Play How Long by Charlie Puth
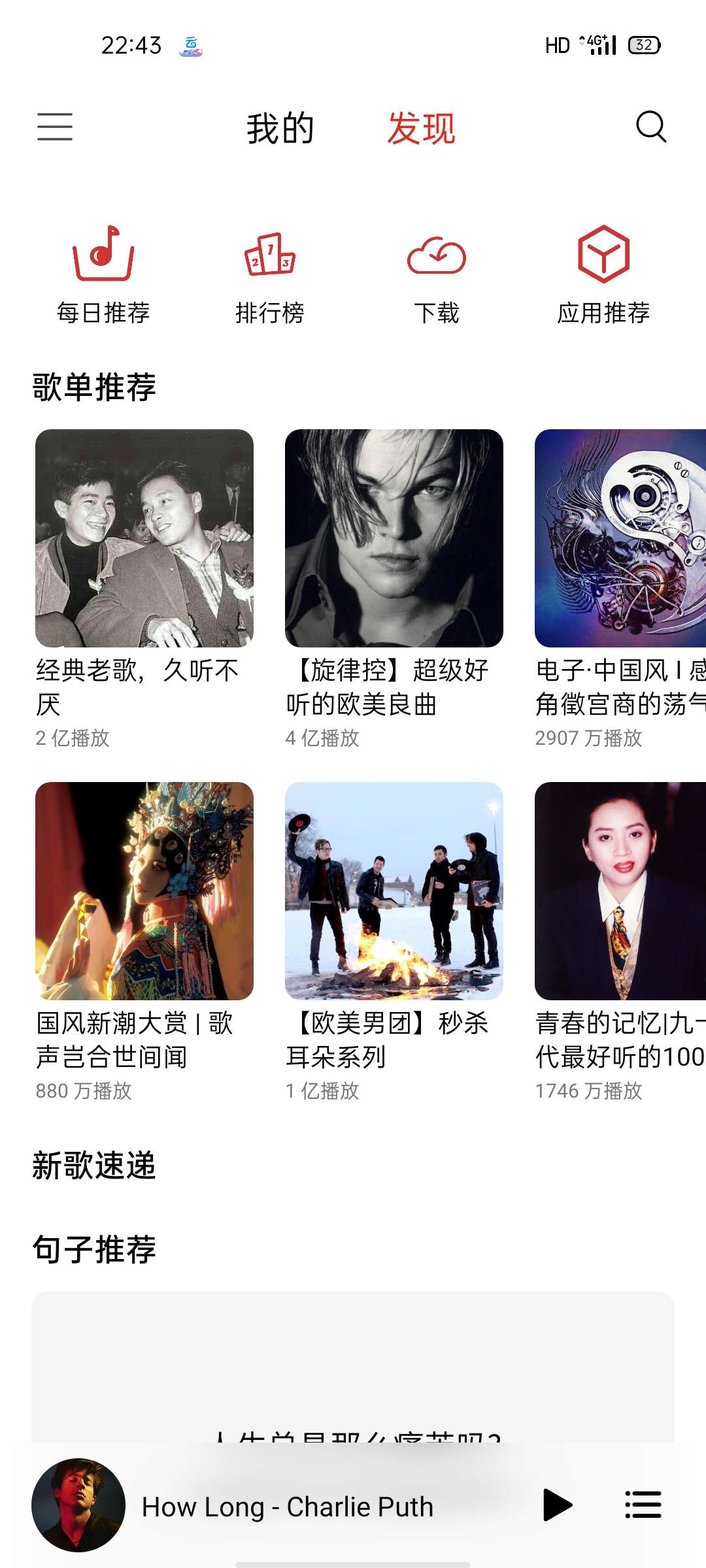The height and width of the screenshot is (1568, 706). 557,1505
